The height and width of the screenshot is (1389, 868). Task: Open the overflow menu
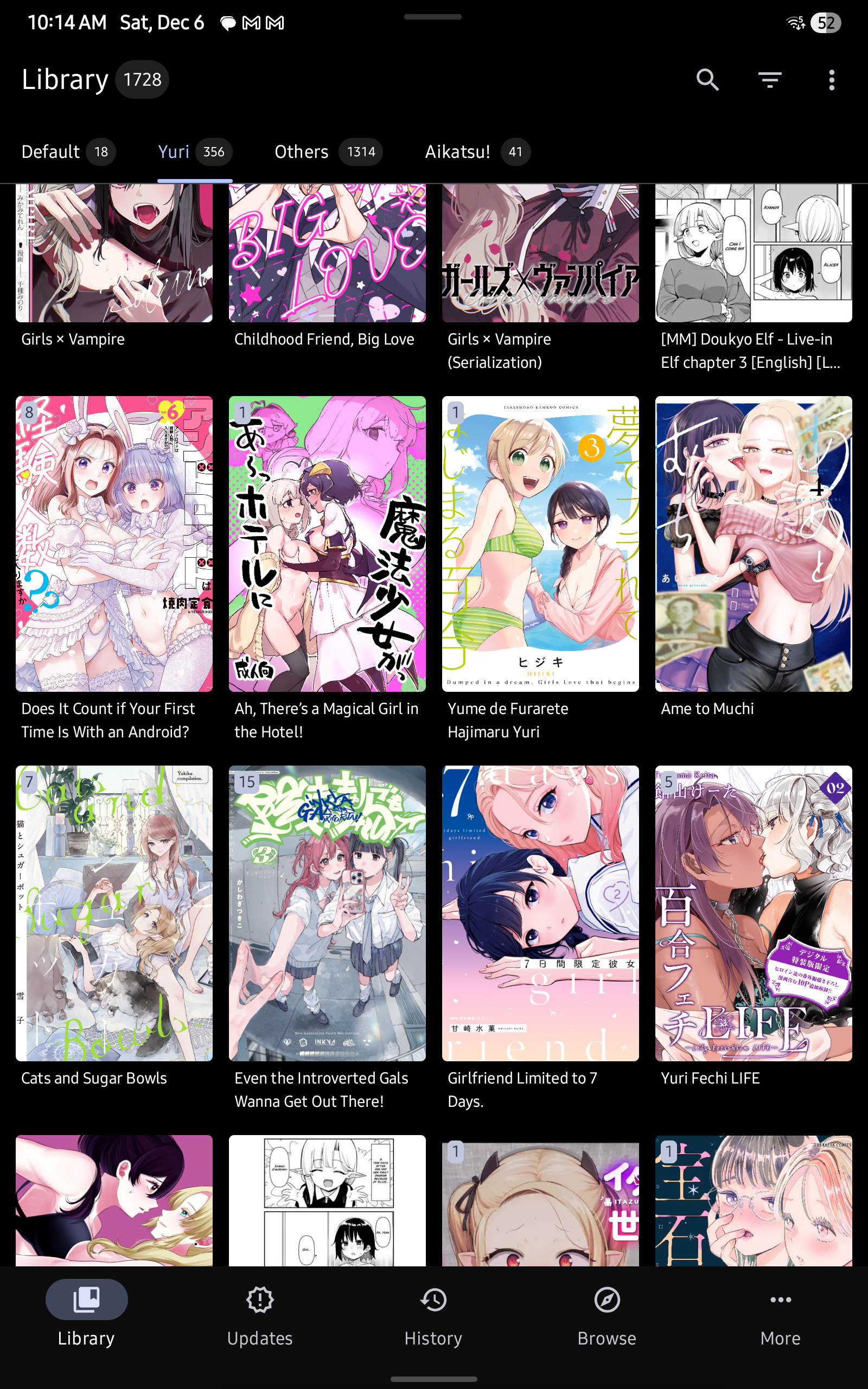pyautogui.click(x=831, y=80)
